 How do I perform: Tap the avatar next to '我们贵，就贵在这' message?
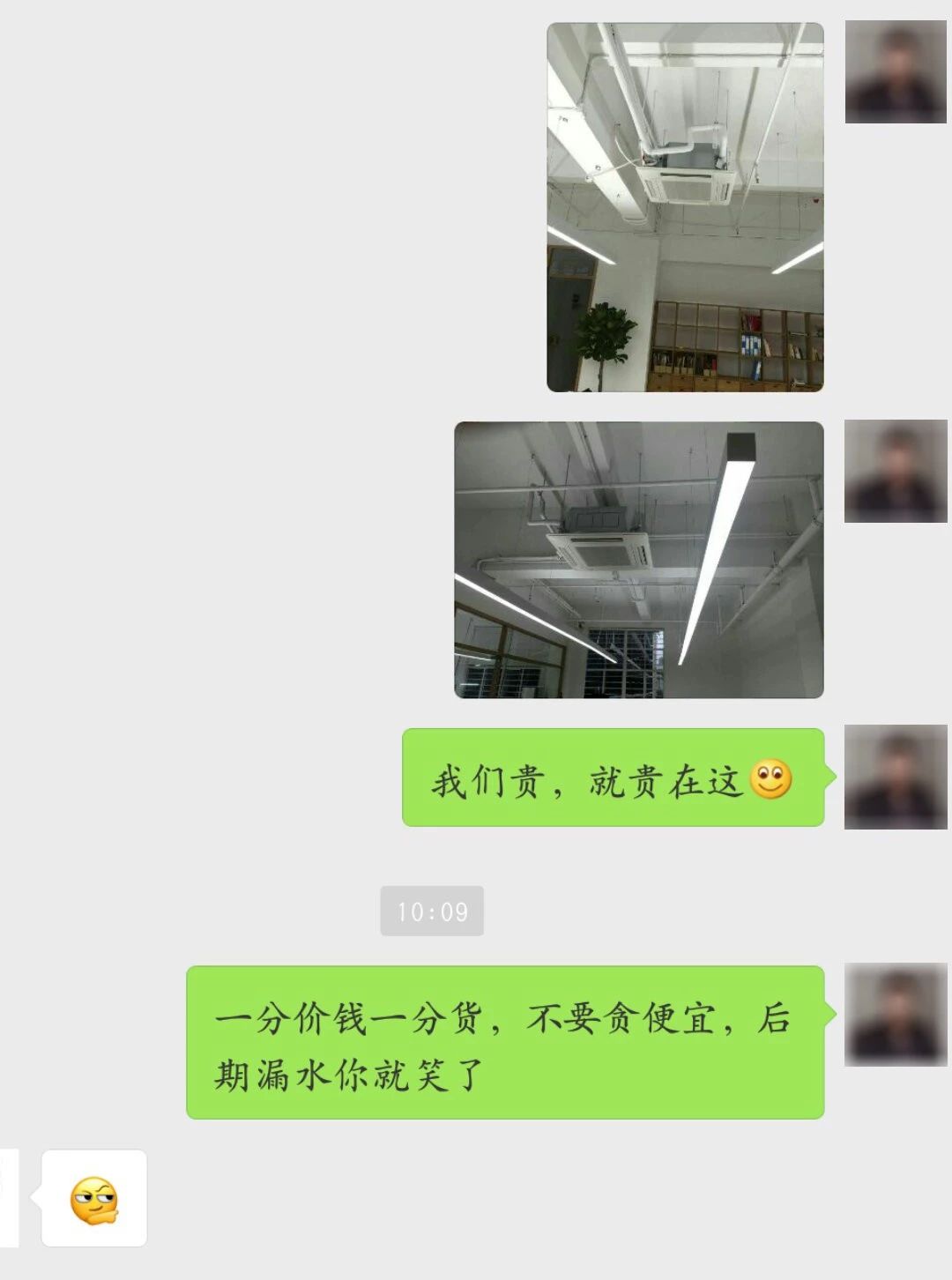(896, 777)
